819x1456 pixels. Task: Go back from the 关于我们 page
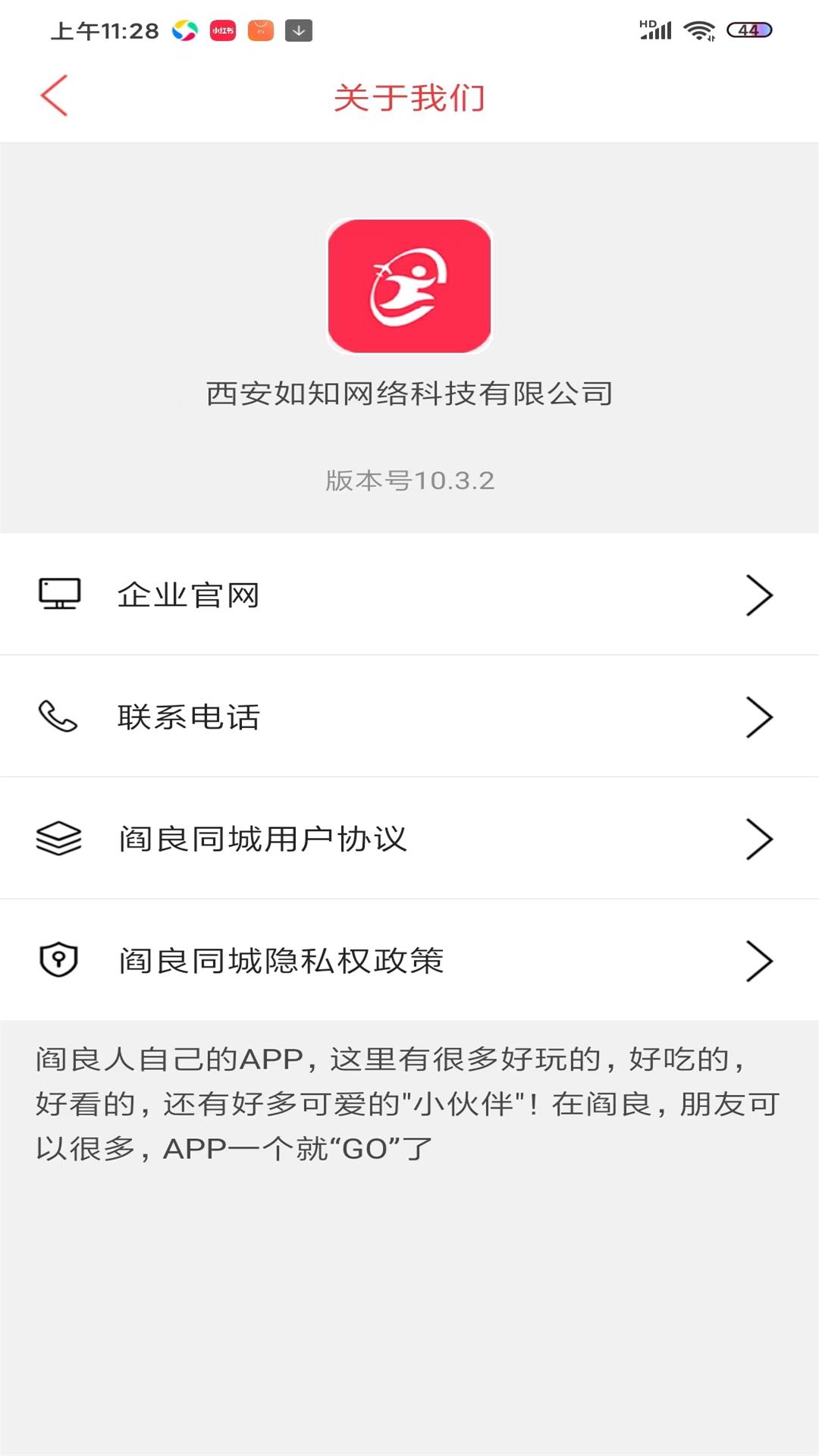tap(55, 96)
